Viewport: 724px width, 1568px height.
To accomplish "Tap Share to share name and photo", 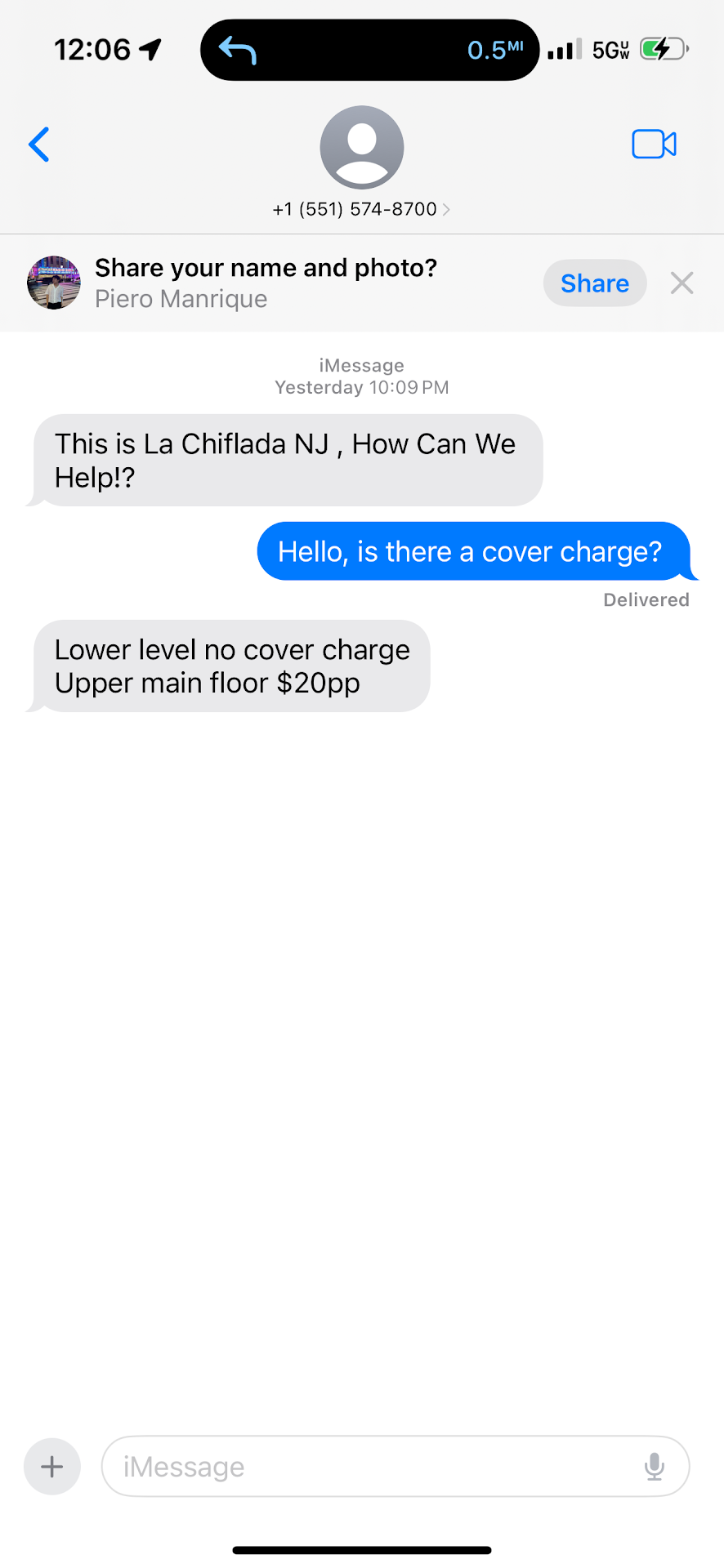I will tap(594, 283).
